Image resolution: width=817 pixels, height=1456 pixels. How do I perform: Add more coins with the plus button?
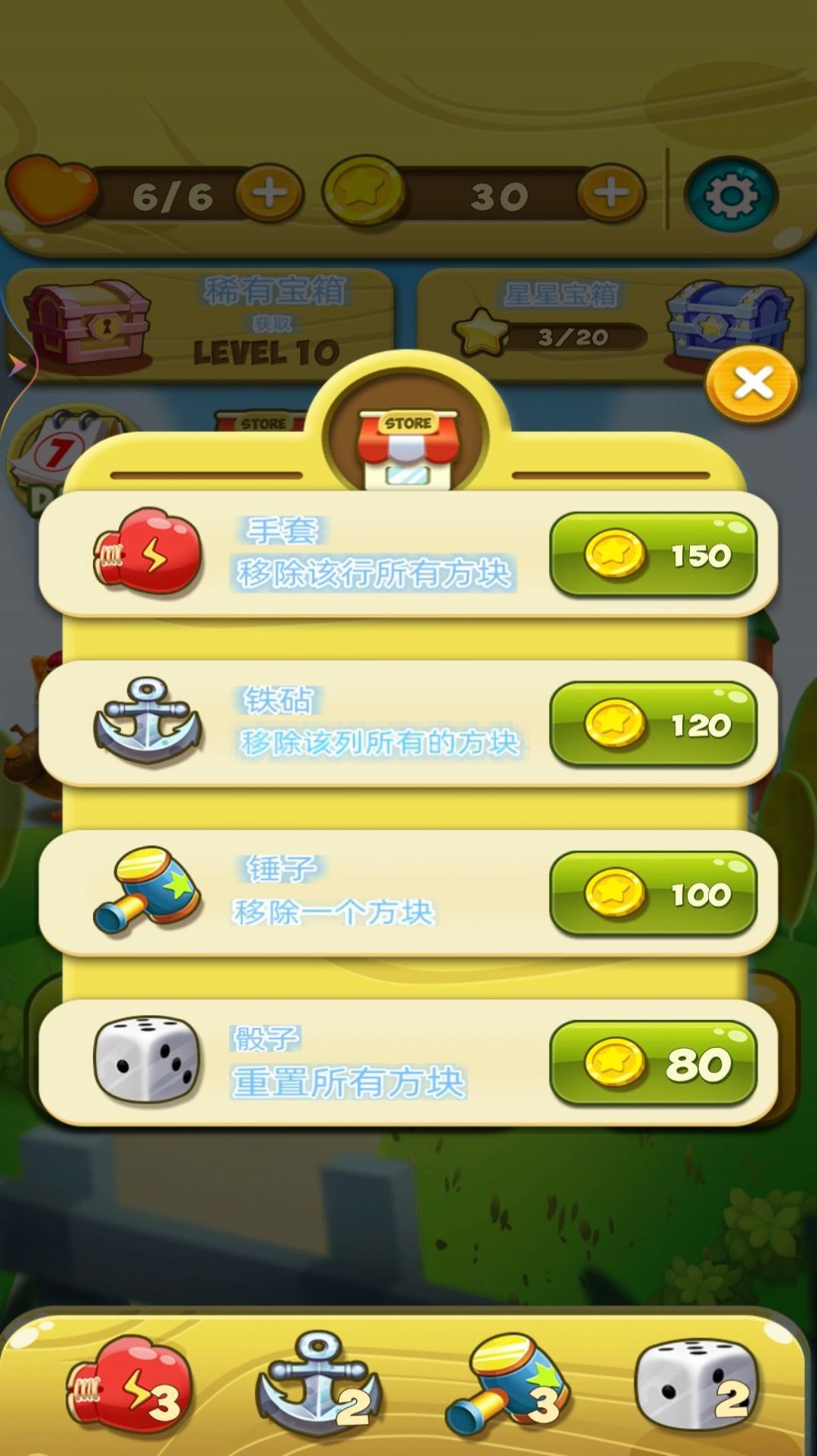[611, 195]
